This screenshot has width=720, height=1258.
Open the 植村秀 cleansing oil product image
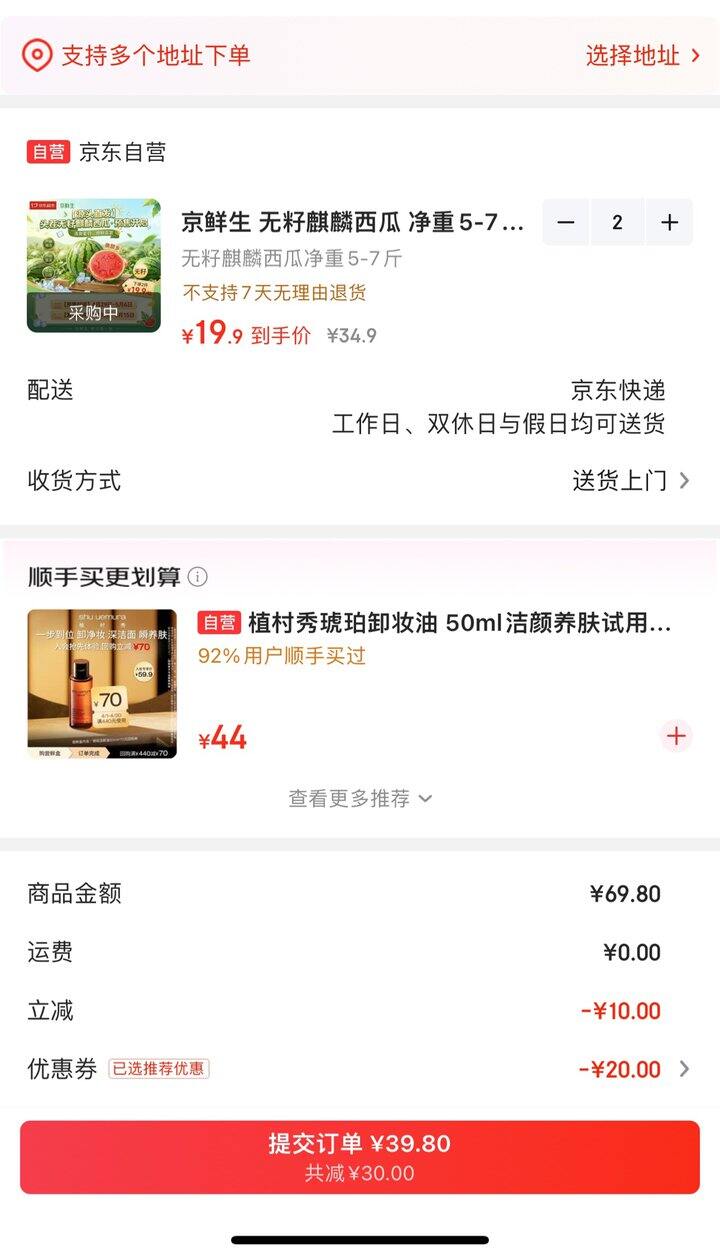point(102,684)
